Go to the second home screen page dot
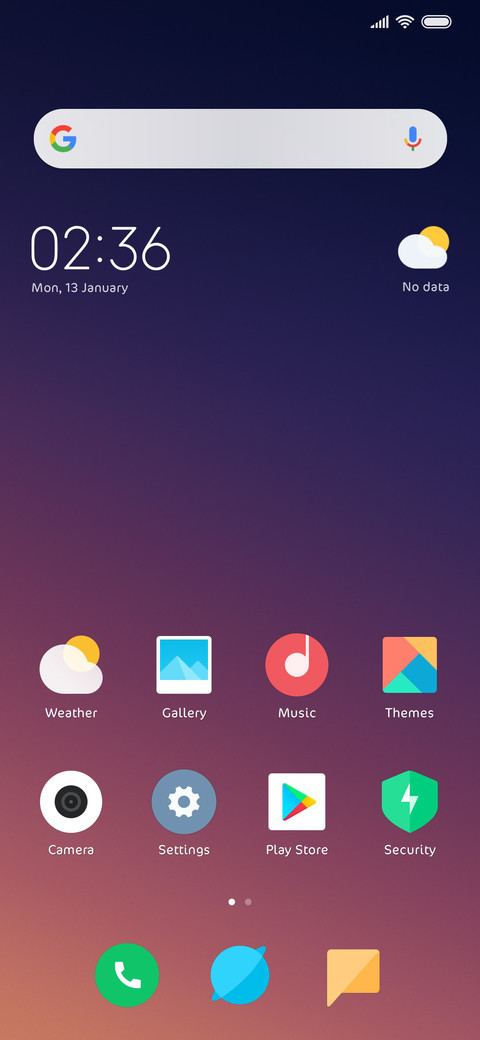Image resolution: width=480 pixels, height=1040 pixels. click(x=248, y=902)
